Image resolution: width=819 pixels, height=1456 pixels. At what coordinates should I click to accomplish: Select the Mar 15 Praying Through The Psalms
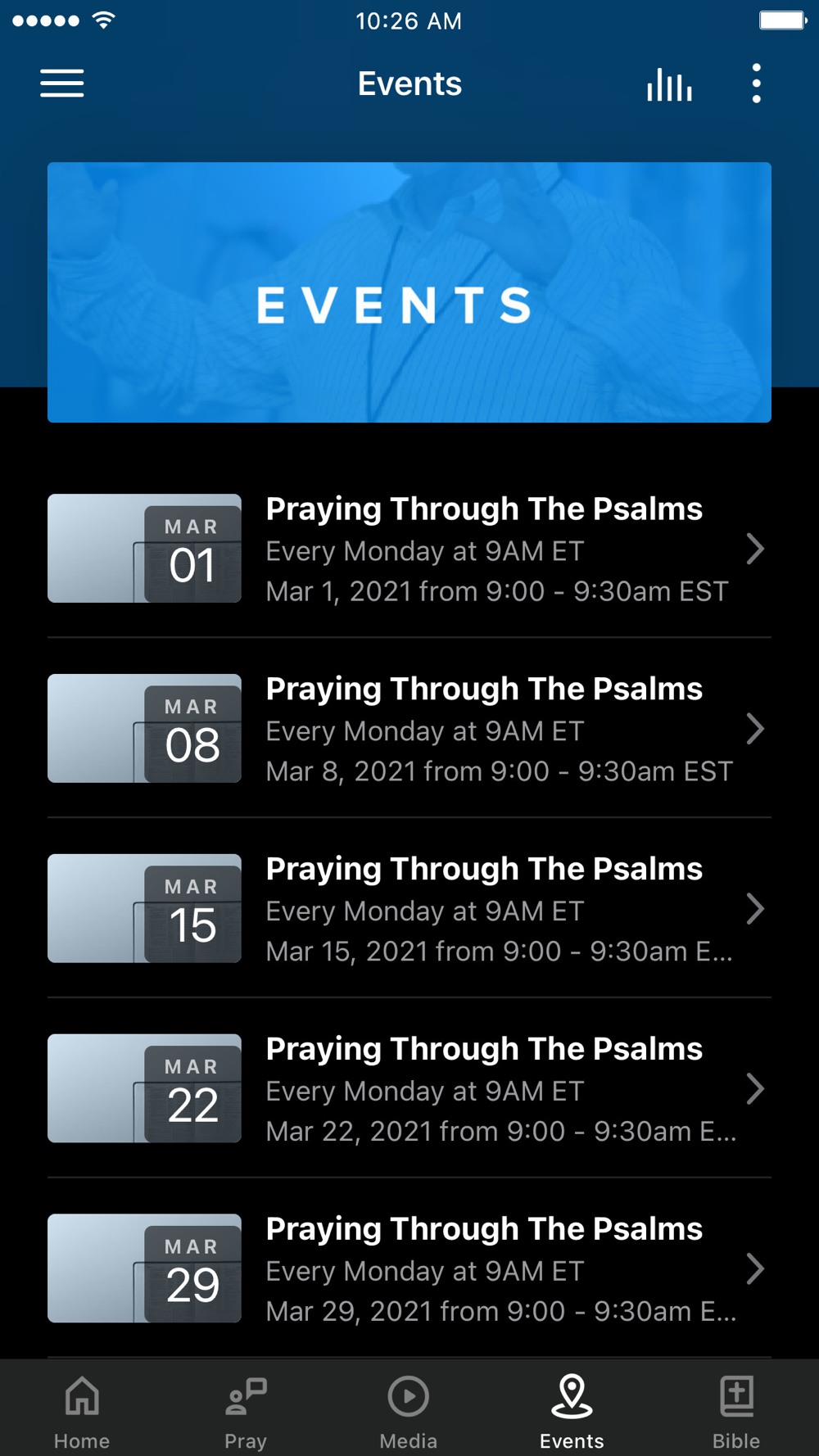pyautogui.click(x=409, y=909)
